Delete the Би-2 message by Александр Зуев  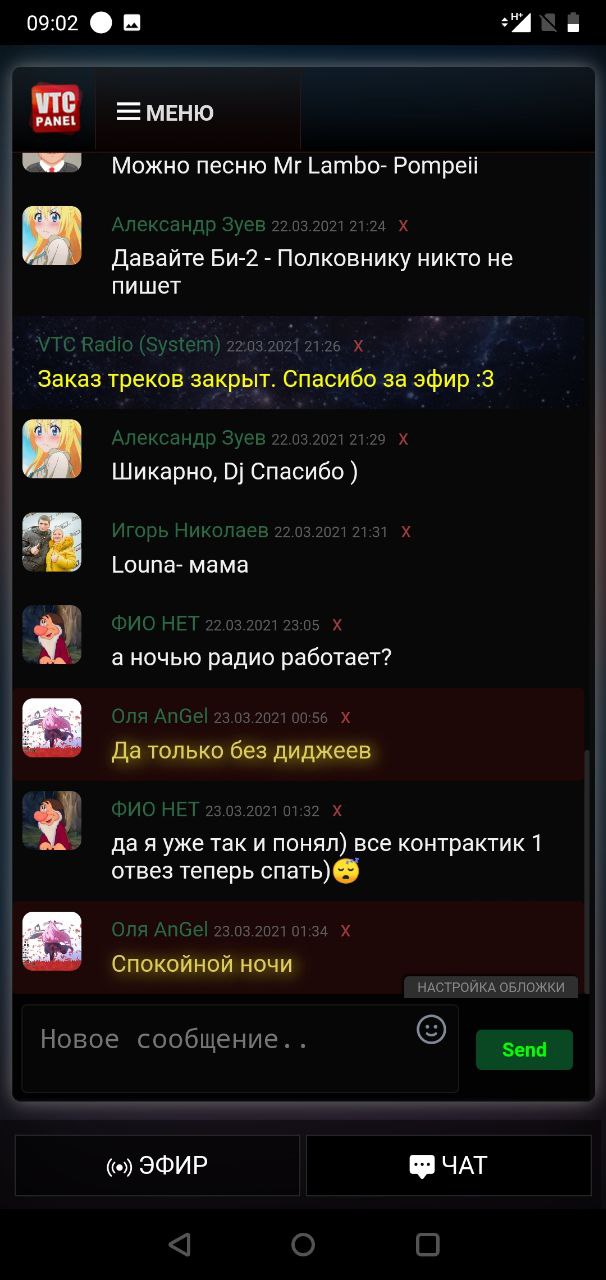(403, 226)
